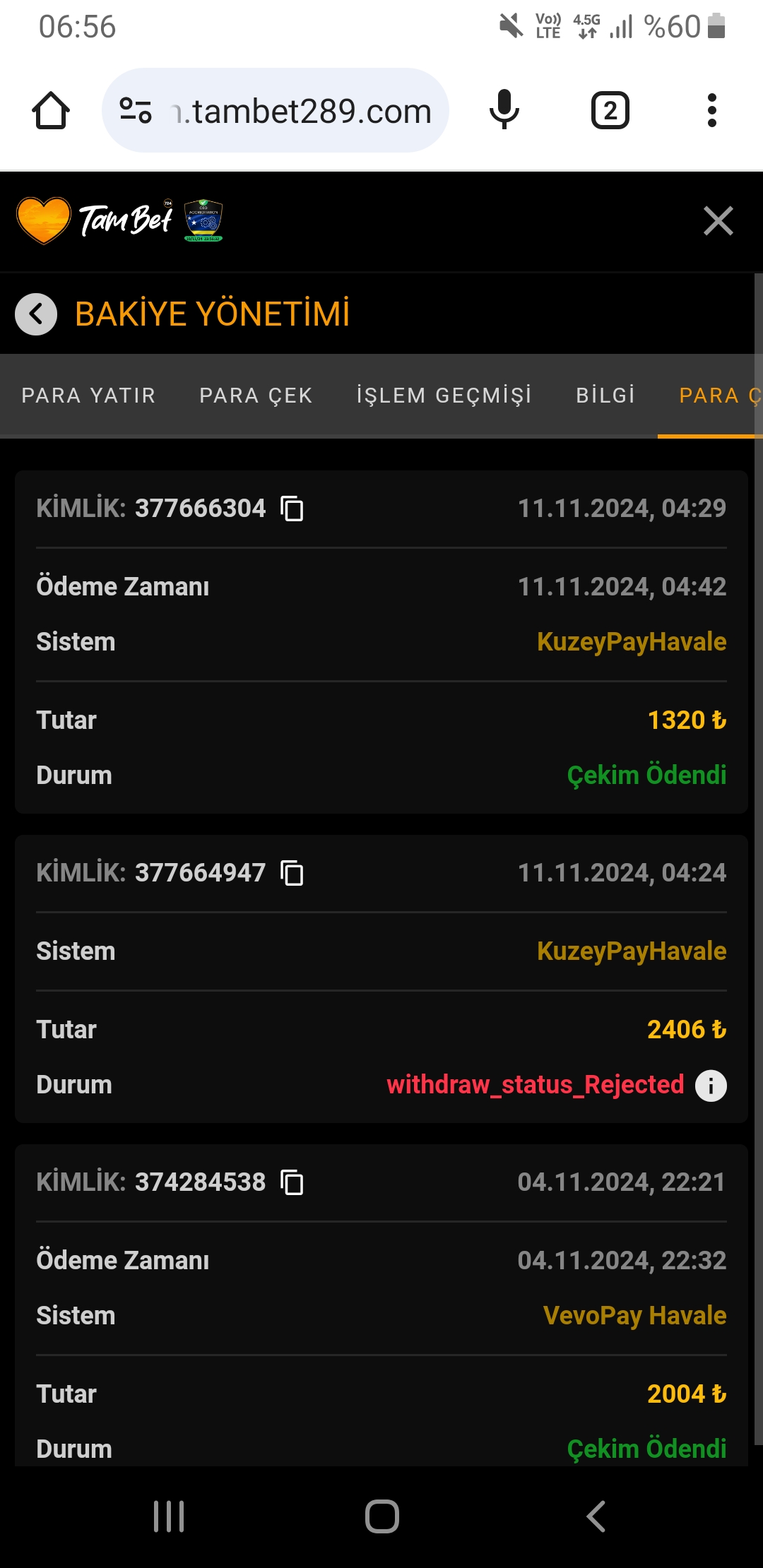Image resolution: width=763 pixels, height=1568 pixels.
Task: Show info for the rejected withdrawal
Action: coord(711,1086)
